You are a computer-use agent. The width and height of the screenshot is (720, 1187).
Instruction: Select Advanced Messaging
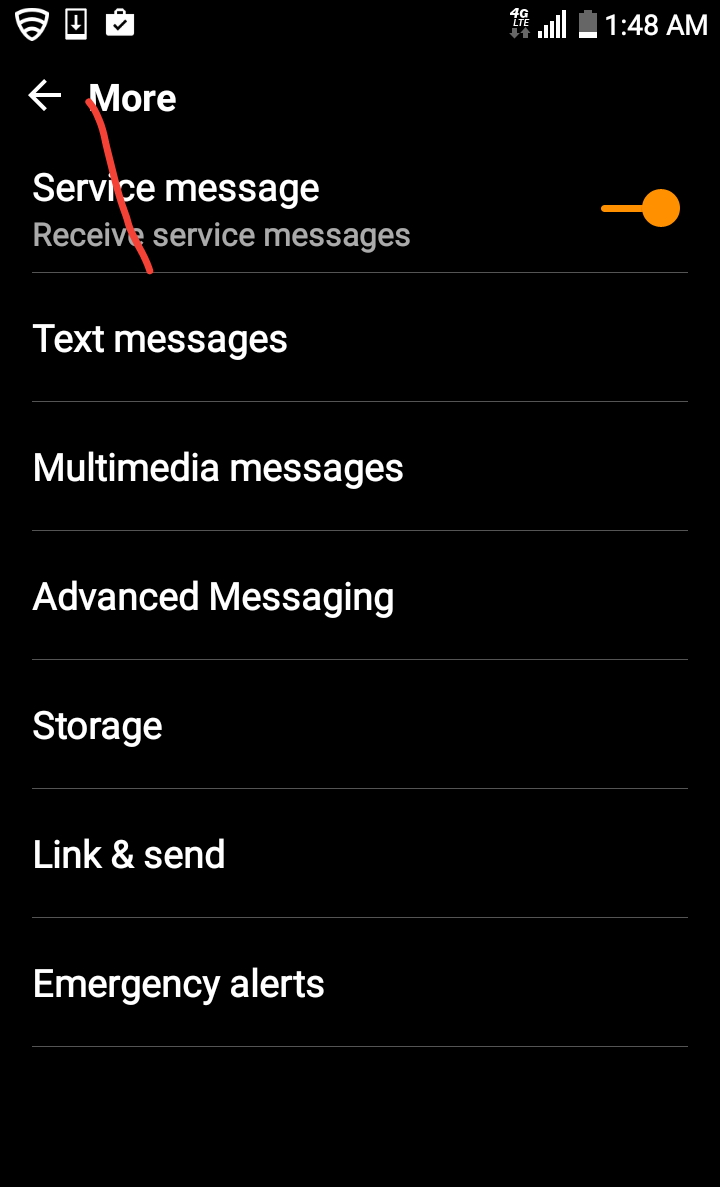[360, 596]
